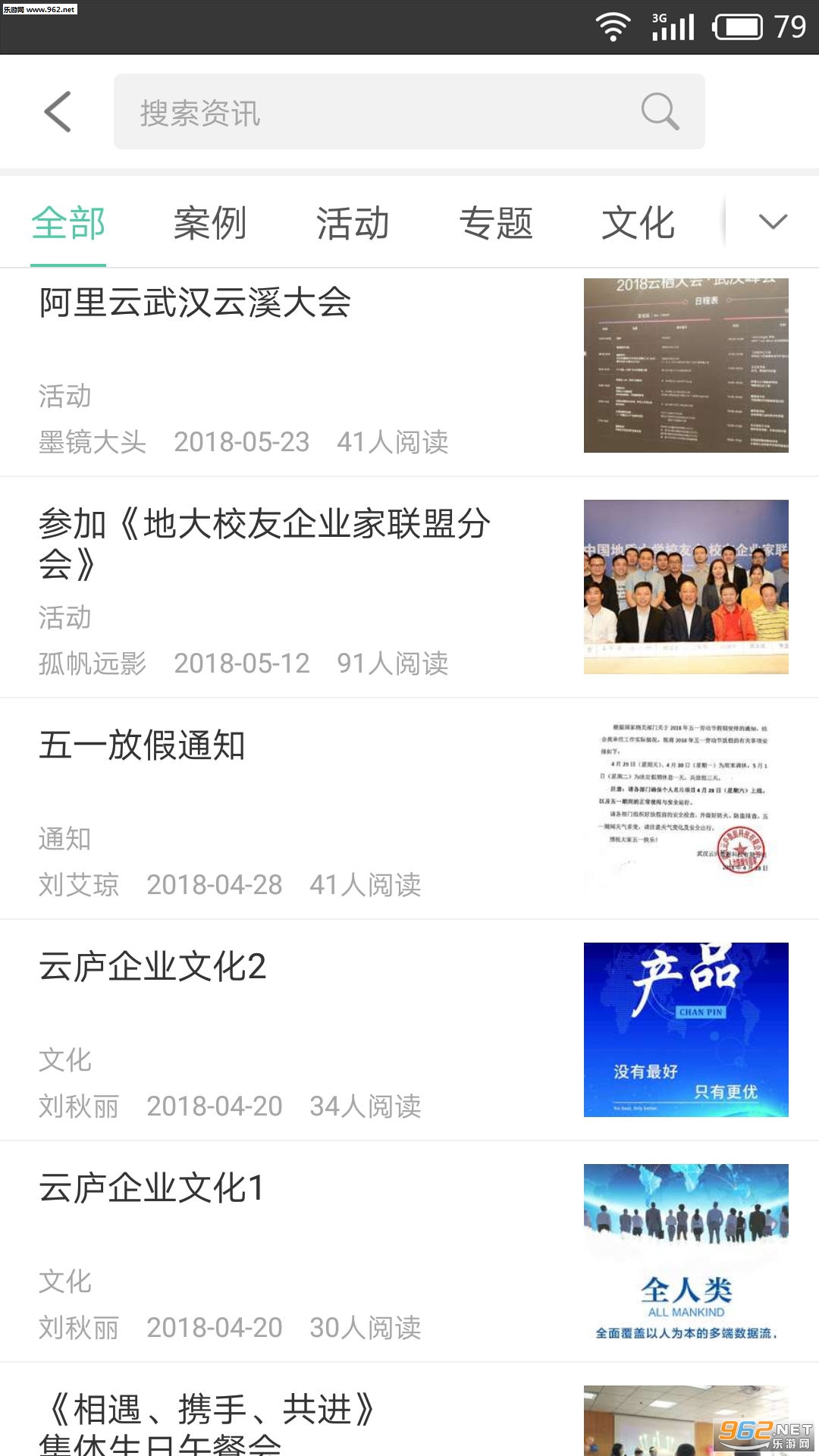Viewport: 819px width, 1456px height.
Task: Tap the magnifier search icon
Action: pyautogui.click(x=659, y=112)
